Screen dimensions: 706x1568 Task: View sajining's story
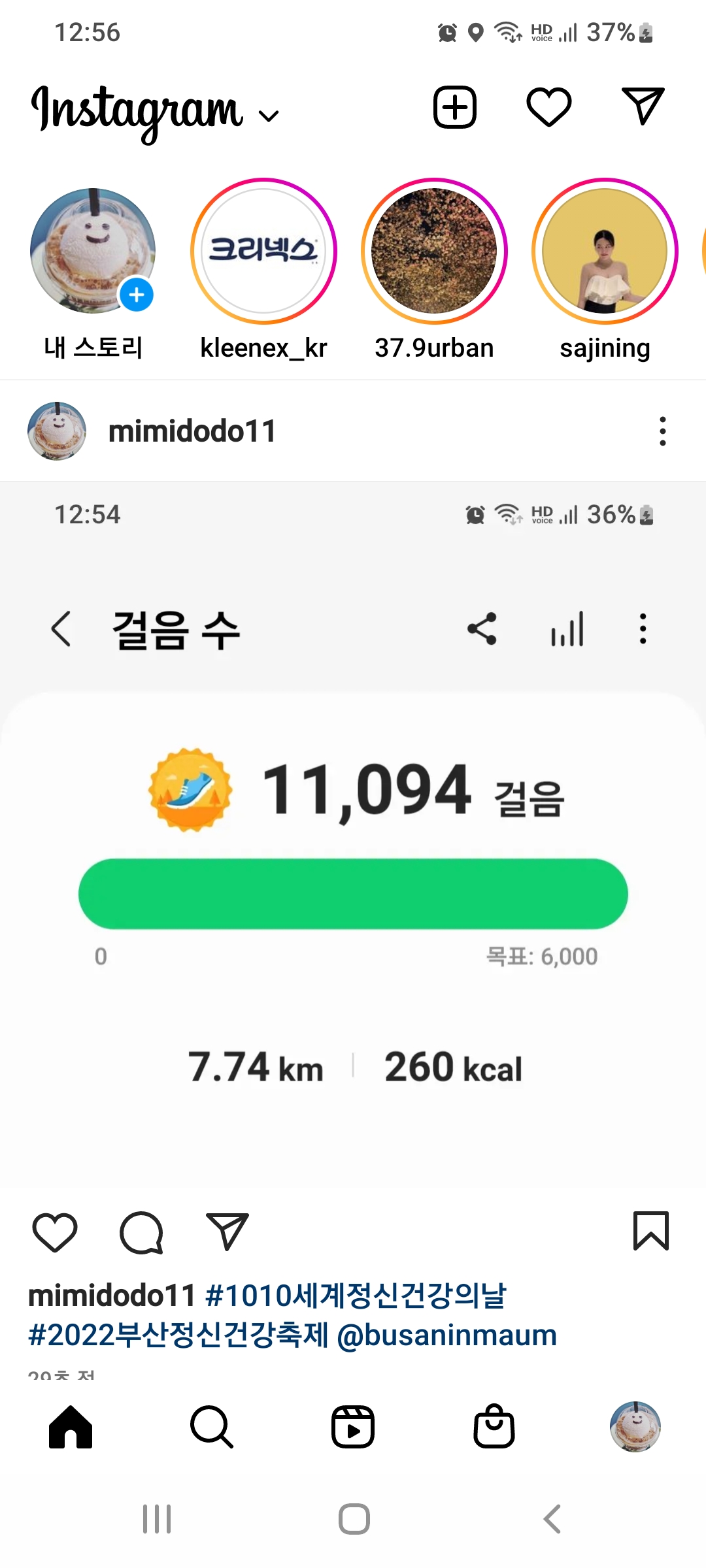click(605, 252)
